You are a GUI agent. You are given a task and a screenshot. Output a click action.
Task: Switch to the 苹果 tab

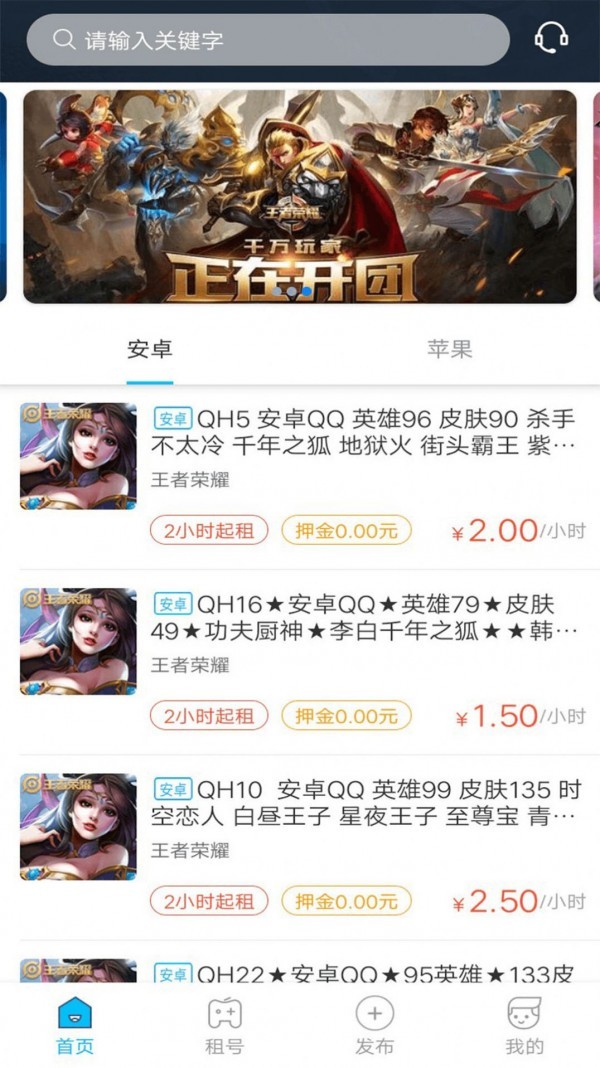click(x=449, y=349)
